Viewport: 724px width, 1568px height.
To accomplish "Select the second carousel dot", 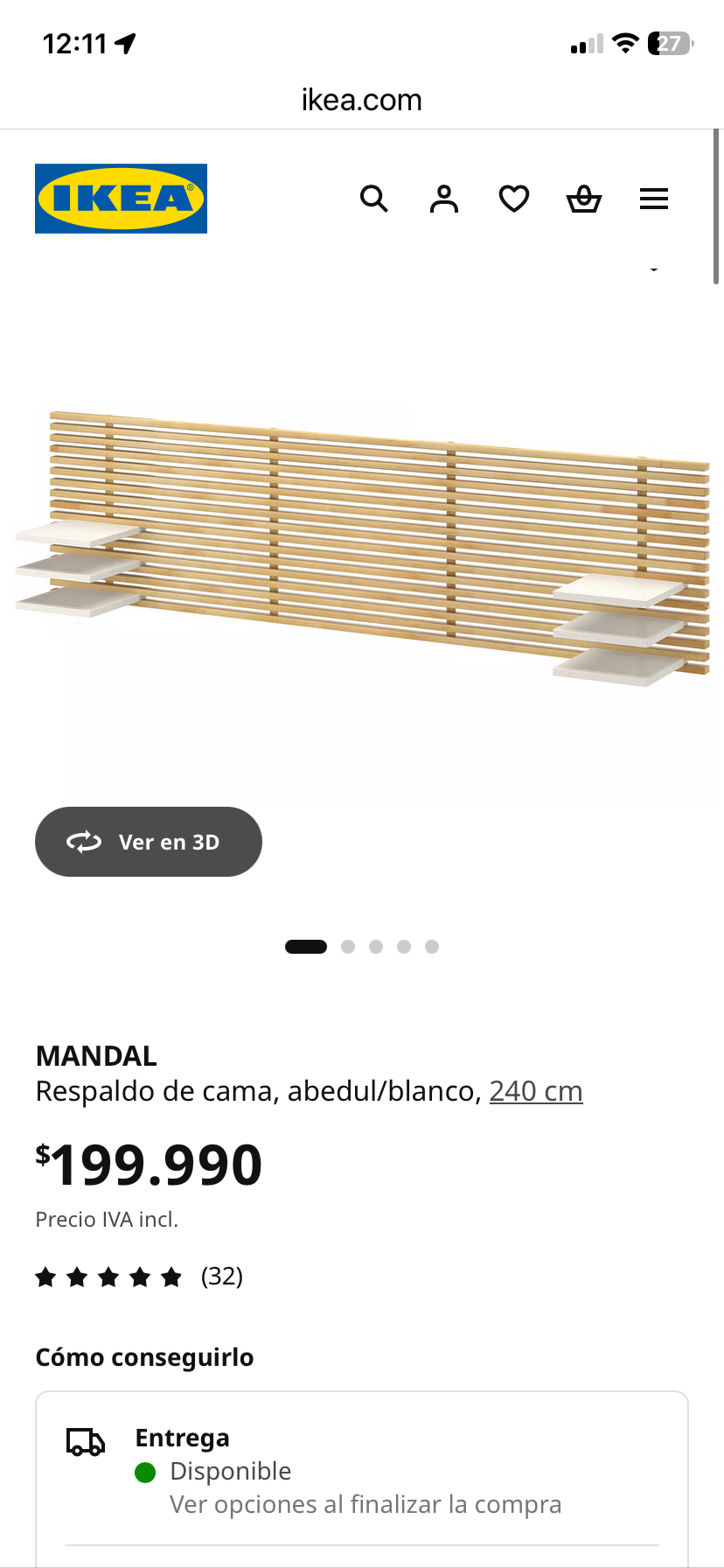I will tap(347, 946).
